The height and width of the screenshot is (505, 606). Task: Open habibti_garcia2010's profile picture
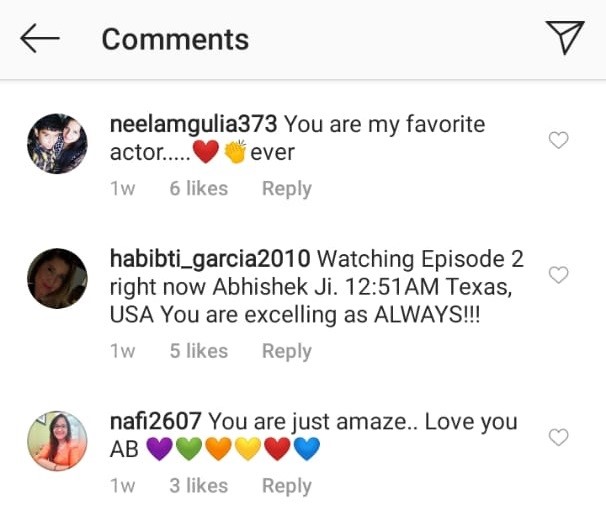click(57, 278)
